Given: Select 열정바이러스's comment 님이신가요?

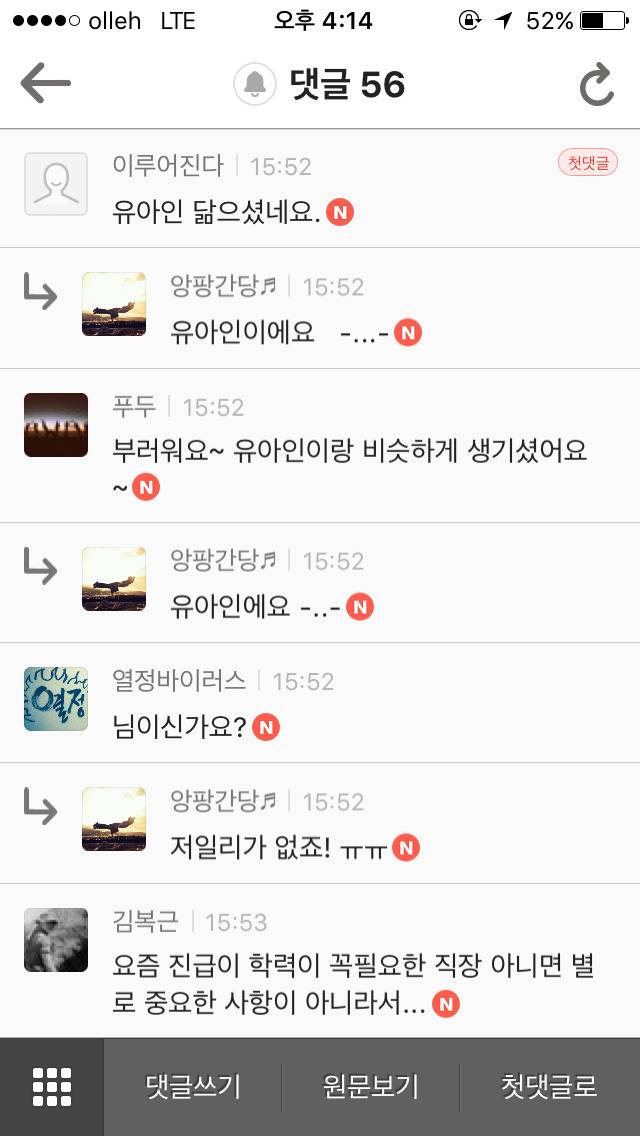Looking at the screenshot, I should pos(180,727).
